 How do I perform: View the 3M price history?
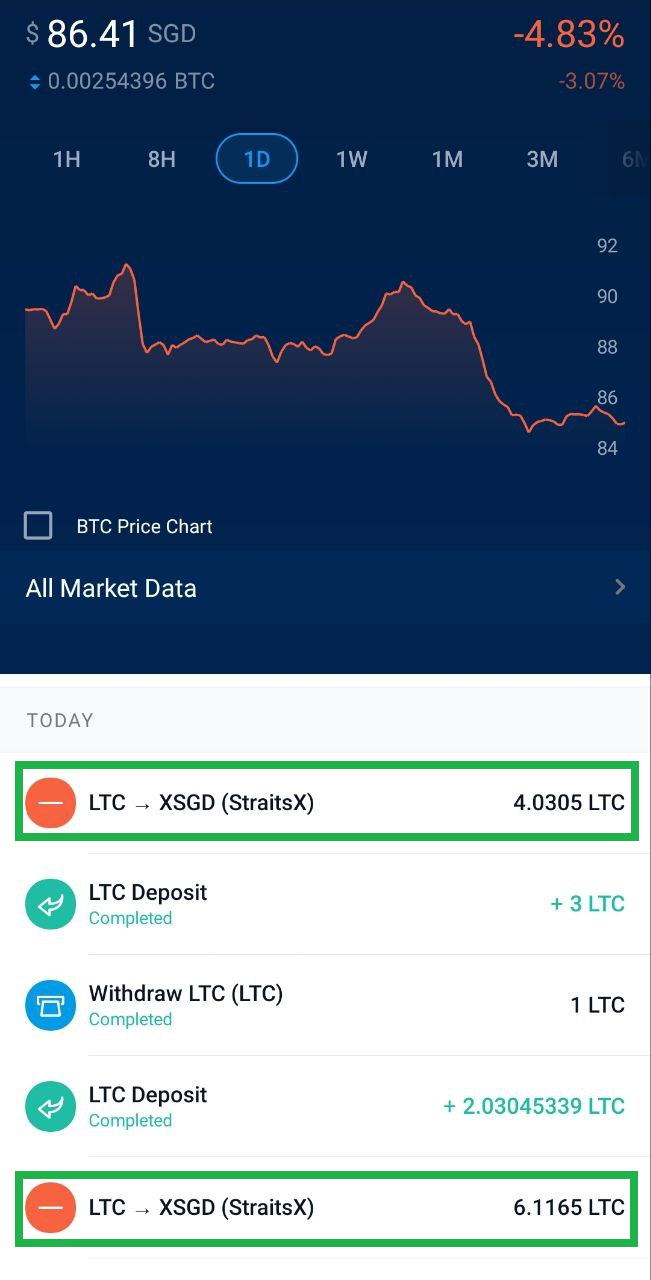[x=542, y=159]
